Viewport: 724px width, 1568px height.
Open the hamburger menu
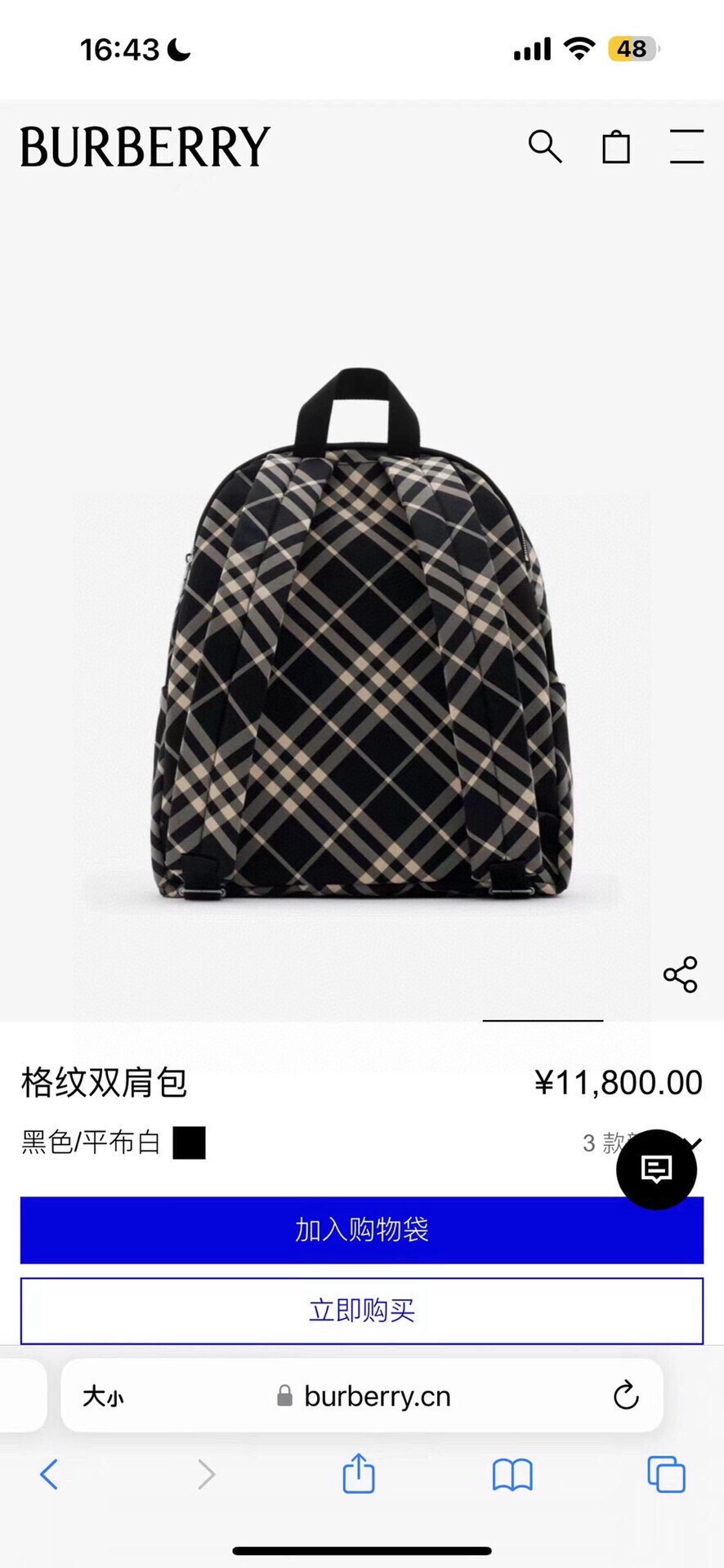pyautogui.click(x=686, y=147)
